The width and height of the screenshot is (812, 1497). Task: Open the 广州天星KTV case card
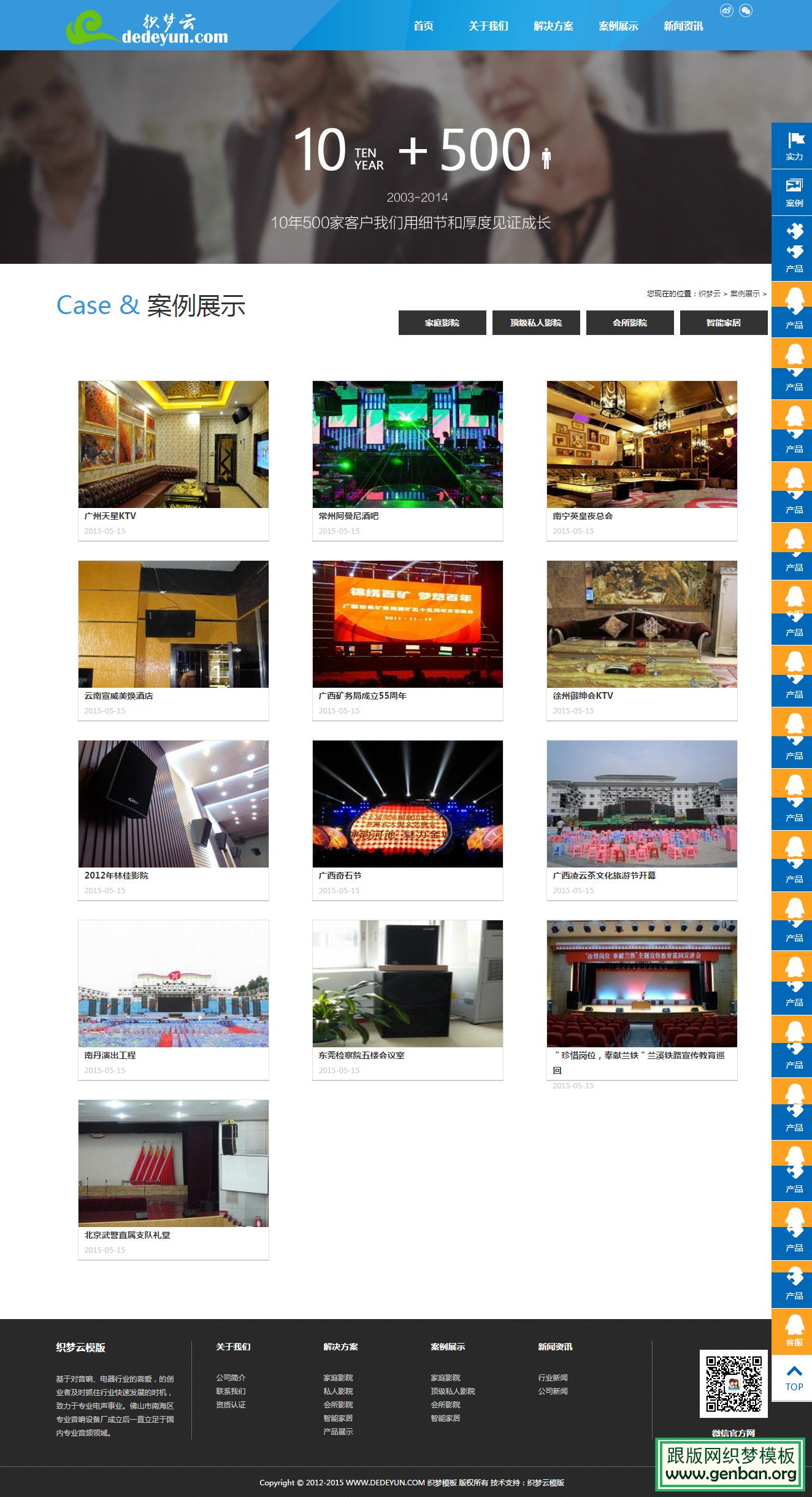coord(174,461)
